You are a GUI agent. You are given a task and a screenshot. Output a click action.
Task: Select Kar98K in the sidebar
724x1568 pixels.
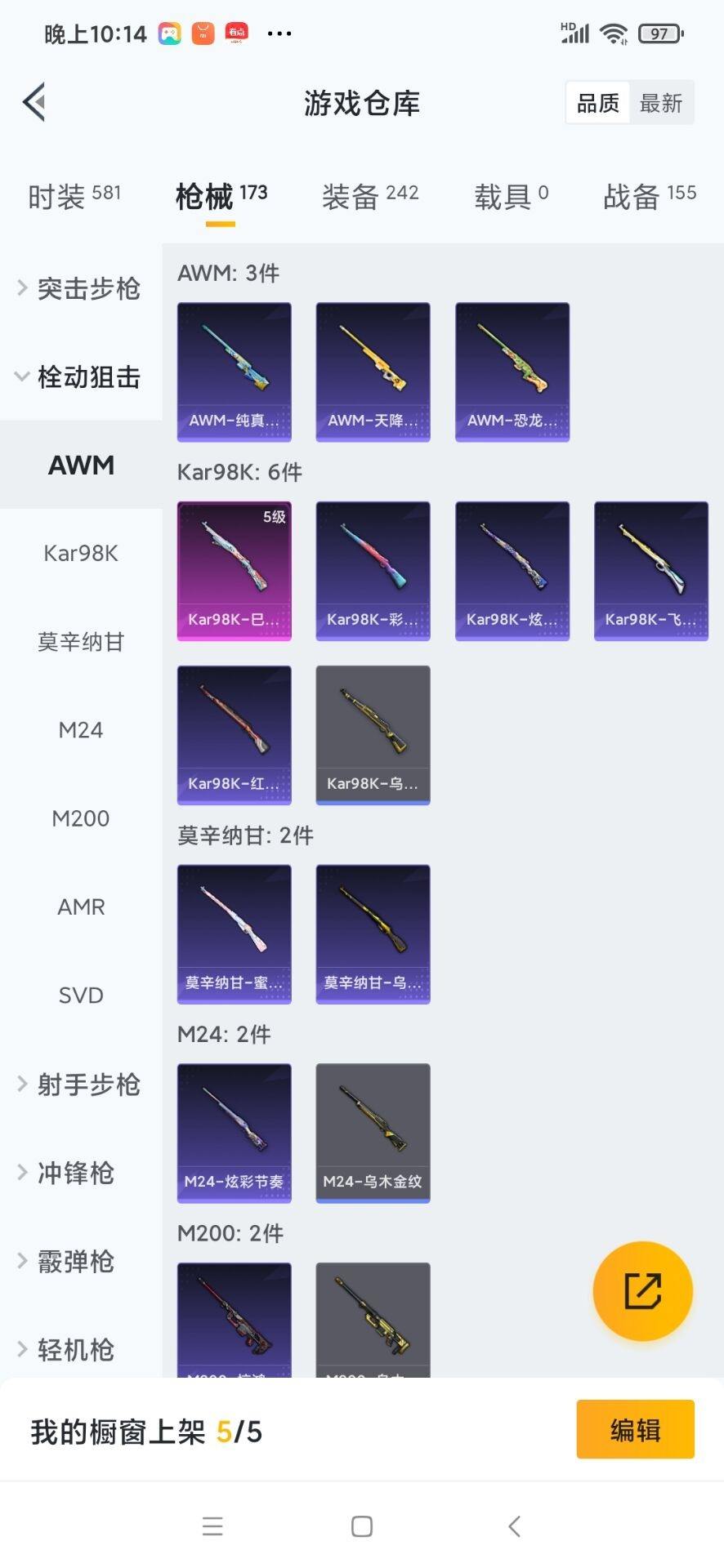81,554
